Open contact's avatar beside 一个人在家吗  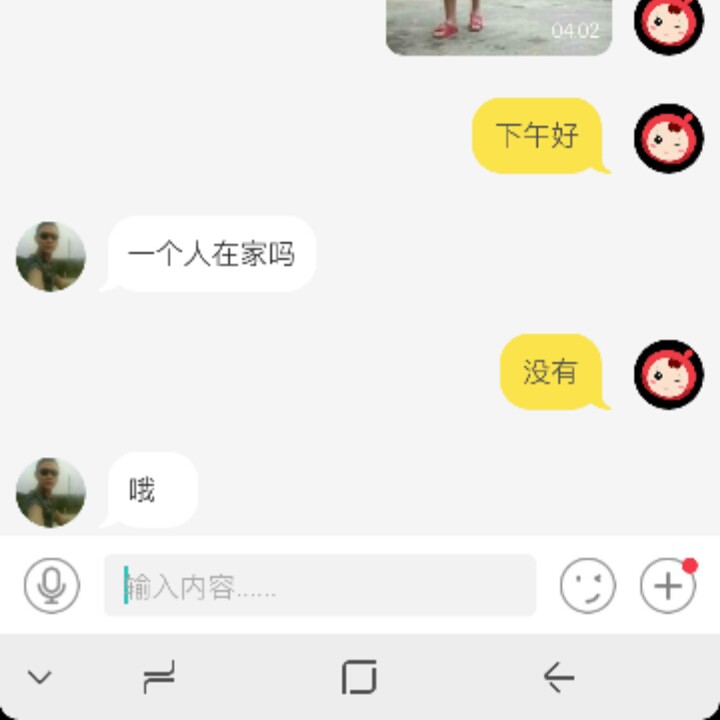click(50, 256)
